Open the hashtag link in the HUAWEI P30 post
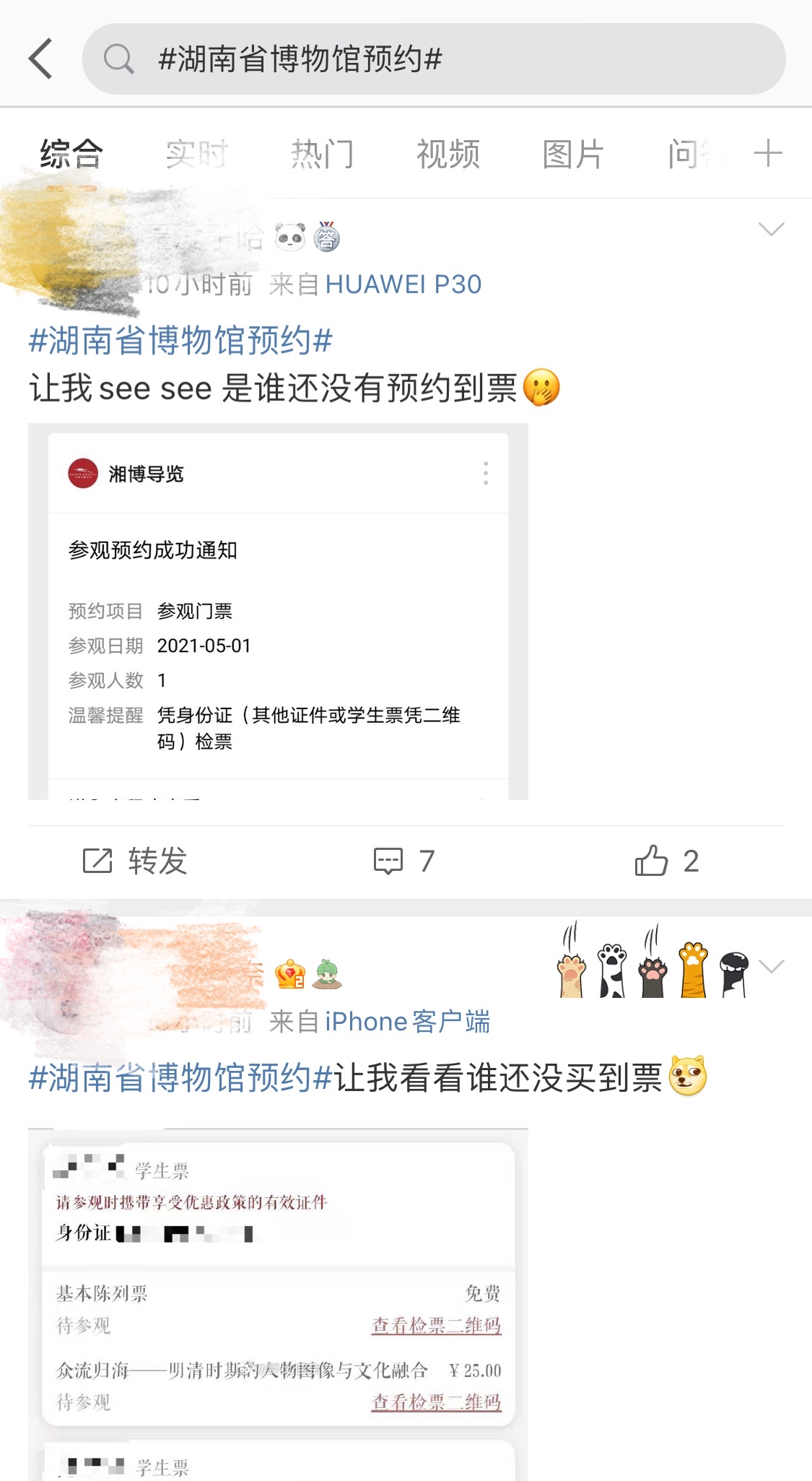 point(180,340)
